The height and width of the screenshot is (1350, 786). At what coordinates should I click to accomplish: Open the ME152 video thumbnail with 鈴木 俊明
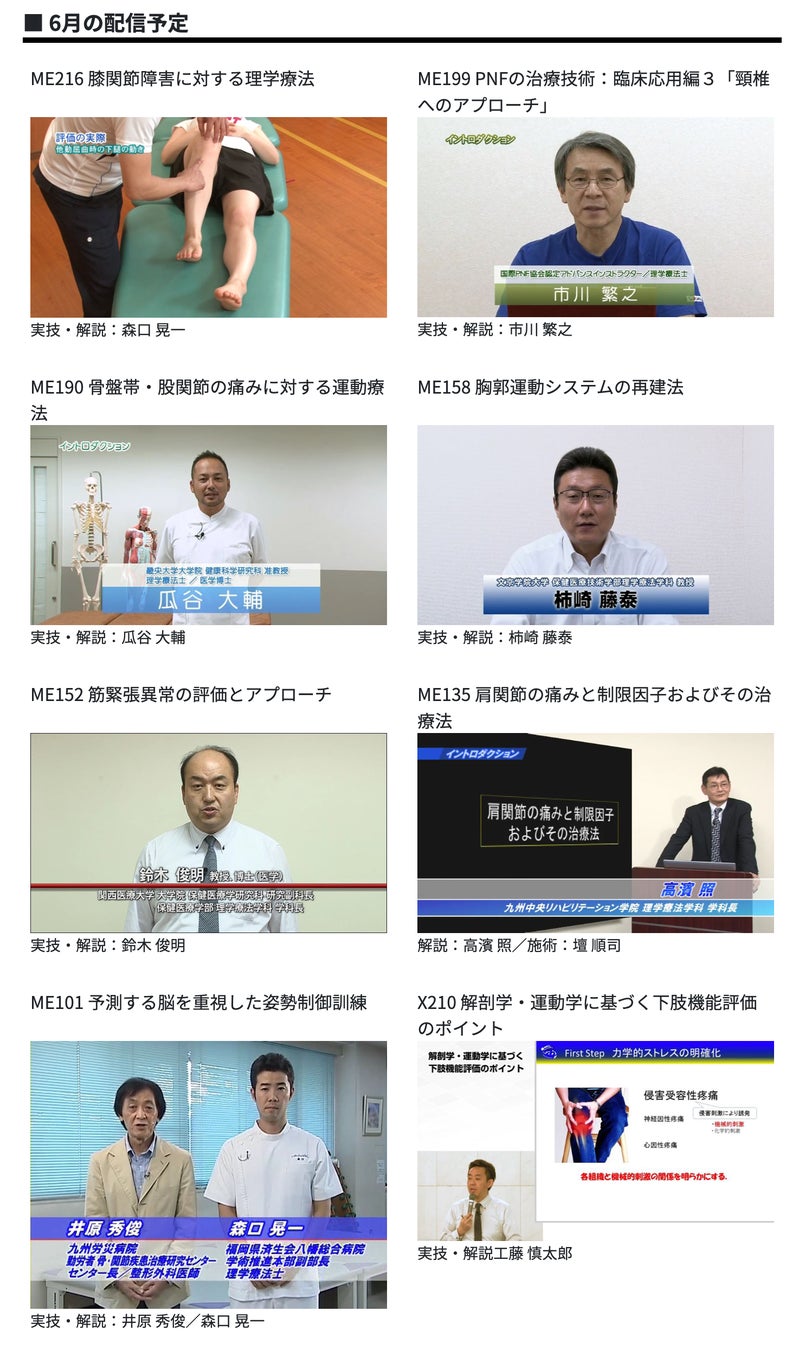(208, 833)
